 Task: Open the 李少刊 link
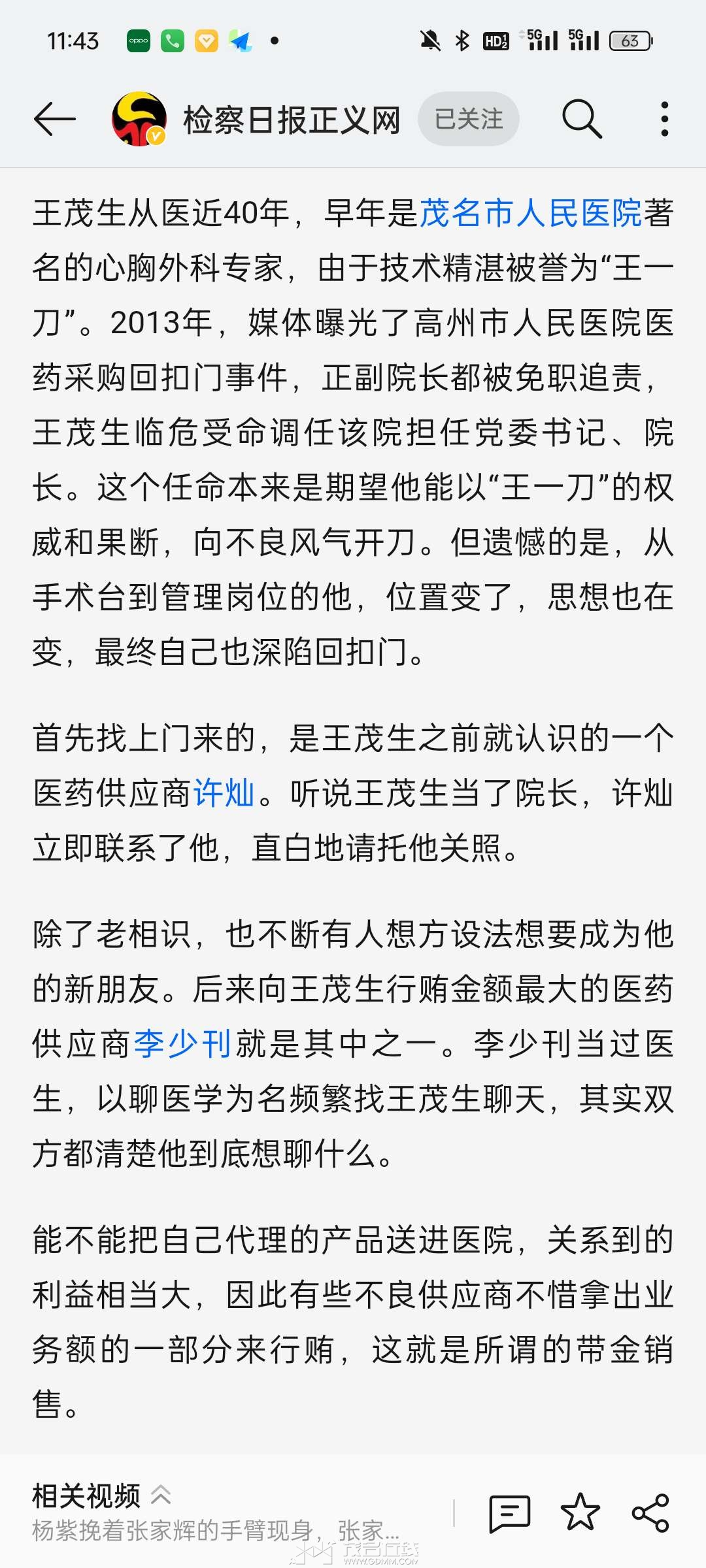[182, 1044]
